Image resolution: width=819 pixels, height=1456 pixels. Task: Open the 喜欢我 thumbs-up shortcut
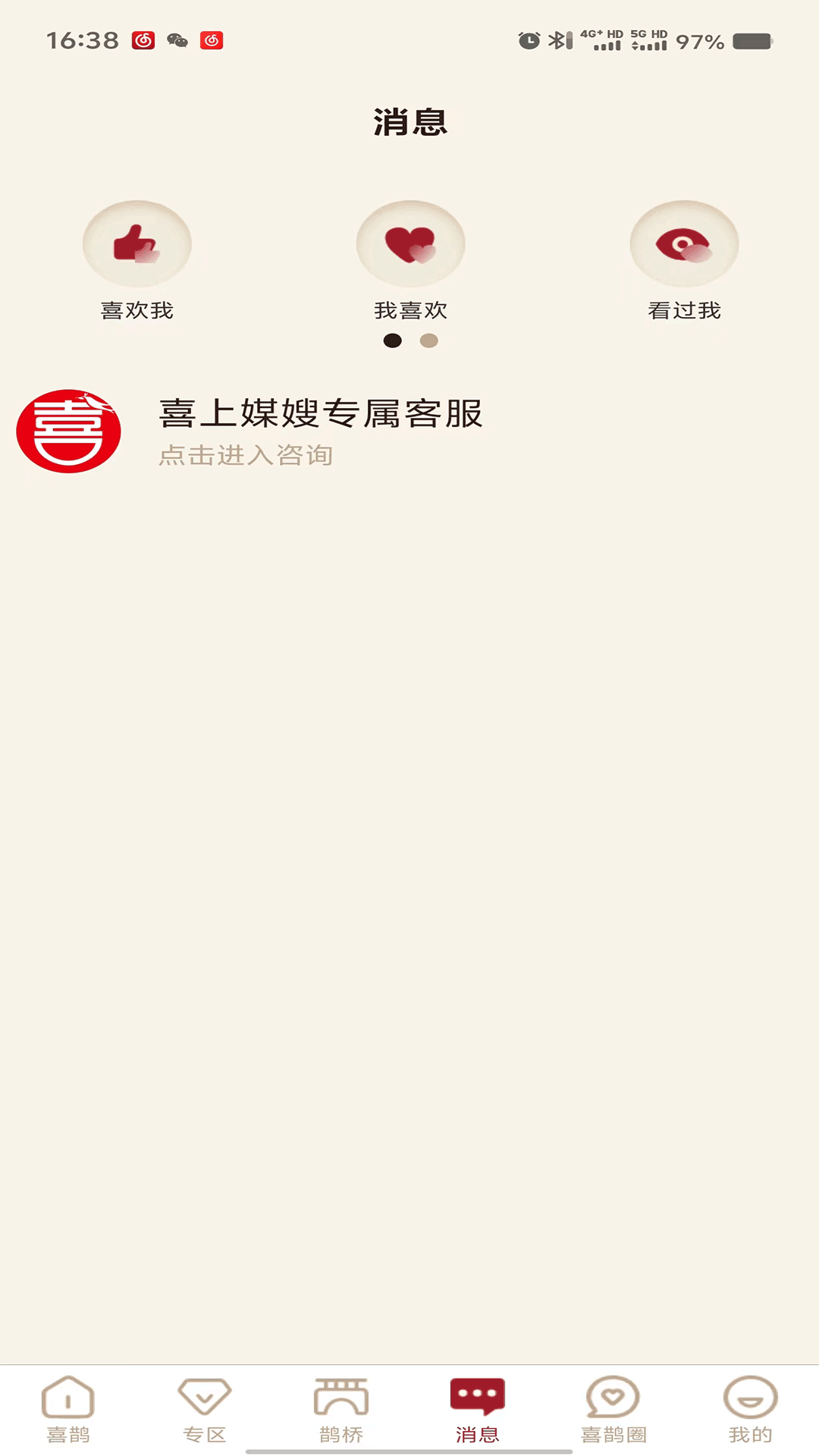pyautogui.click(x=137, y=261)
